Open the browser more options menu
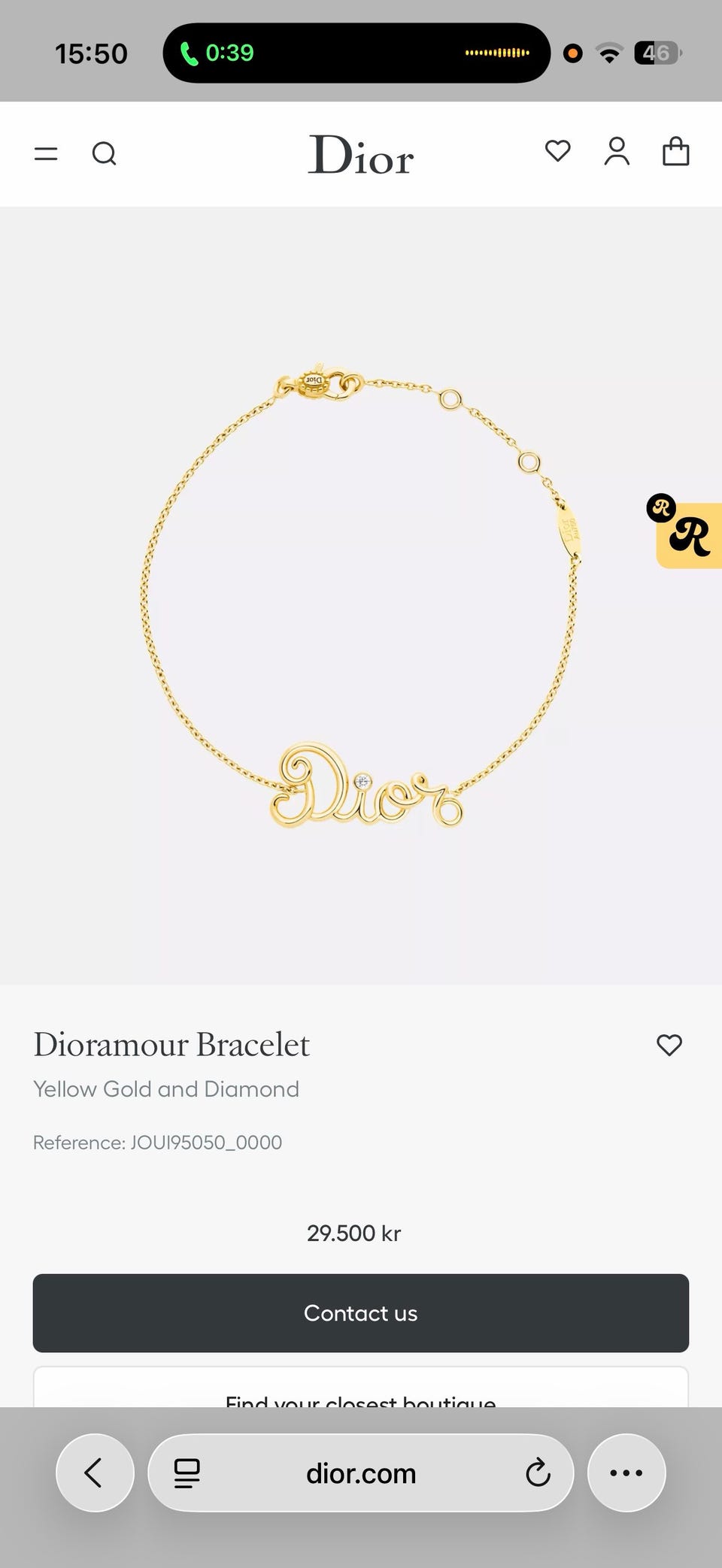Image resolution: width=722 pixels, height=1568 pixels. coord(626,1473)
